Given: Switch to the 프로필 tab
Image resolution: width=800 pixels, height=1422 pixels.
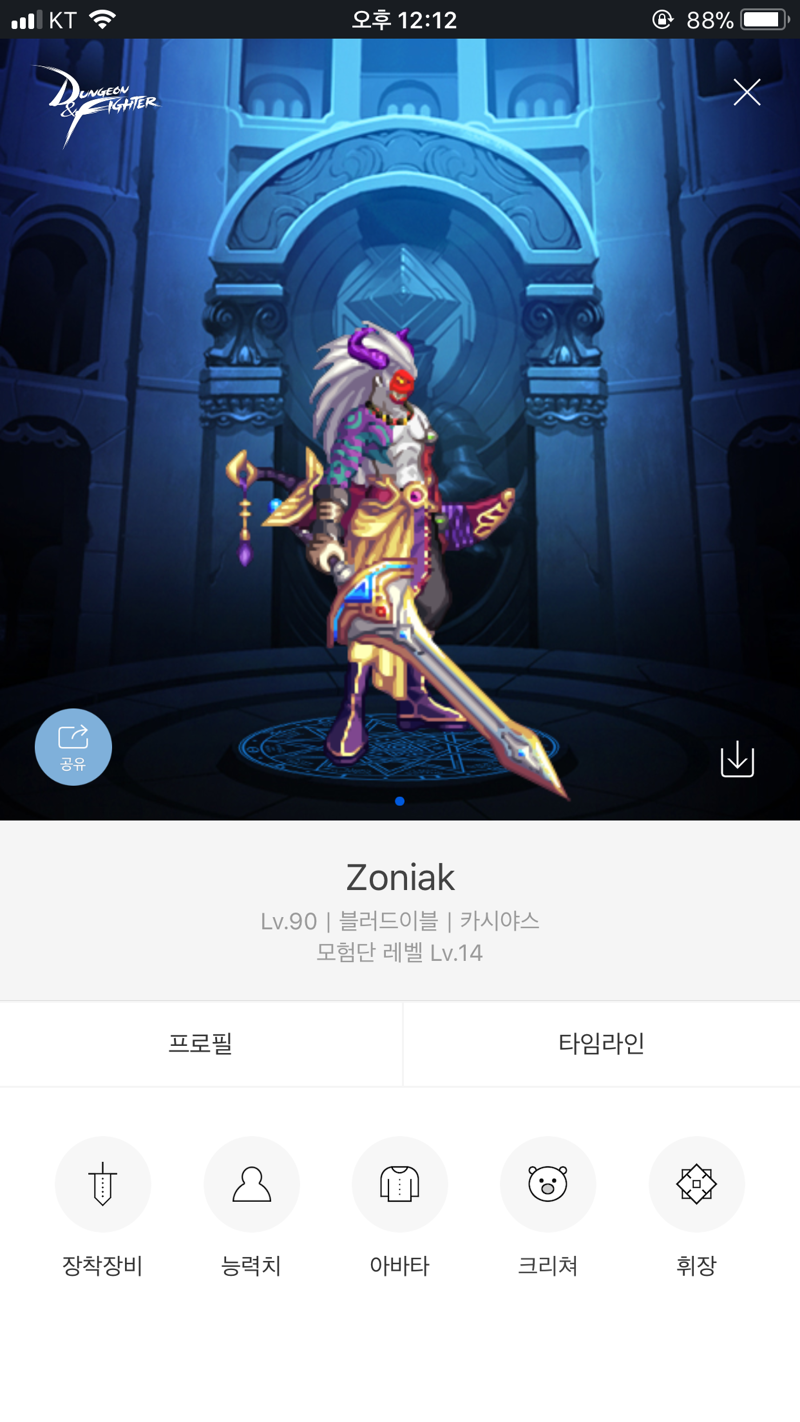Looking at the screenshot, I should (x=200, y=1043).
